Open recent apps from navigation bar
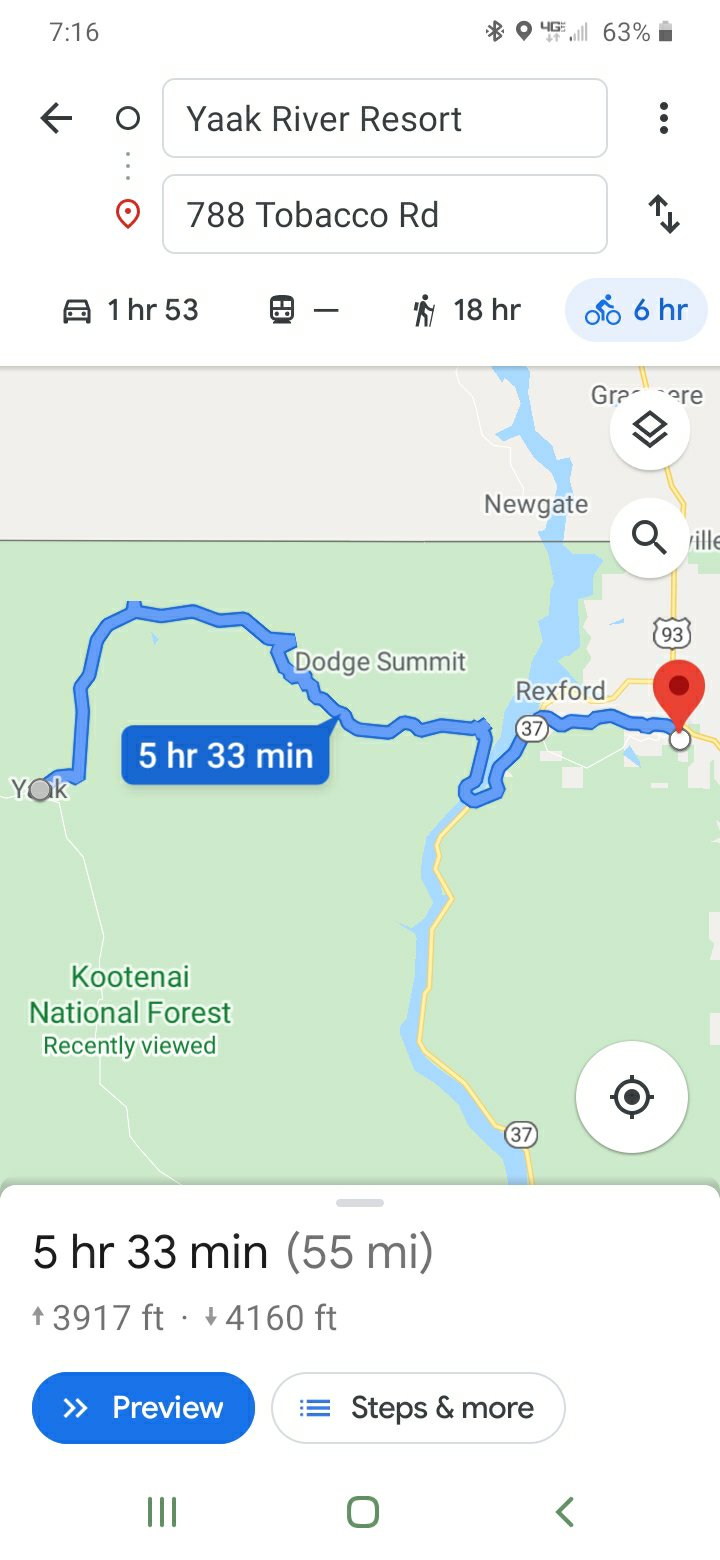Screen dimensions: 720x1560 click(161, 1512)
